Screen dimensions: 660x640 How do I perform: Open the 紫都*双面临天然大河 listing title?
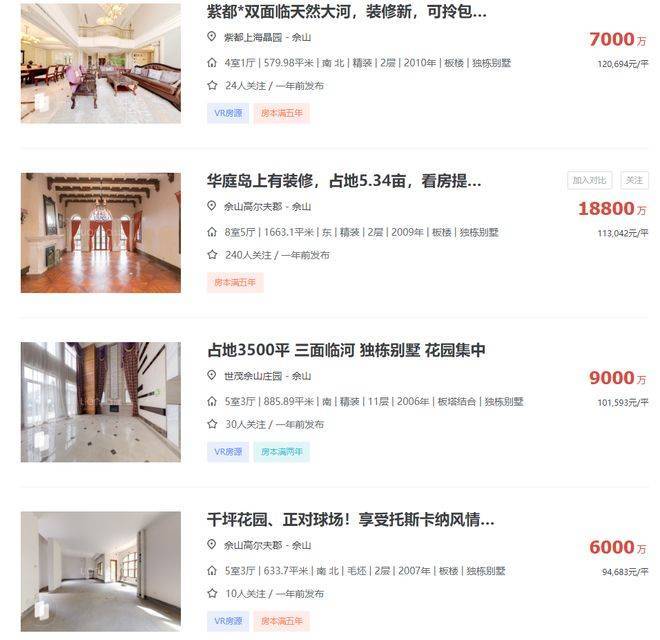point(347,12)
